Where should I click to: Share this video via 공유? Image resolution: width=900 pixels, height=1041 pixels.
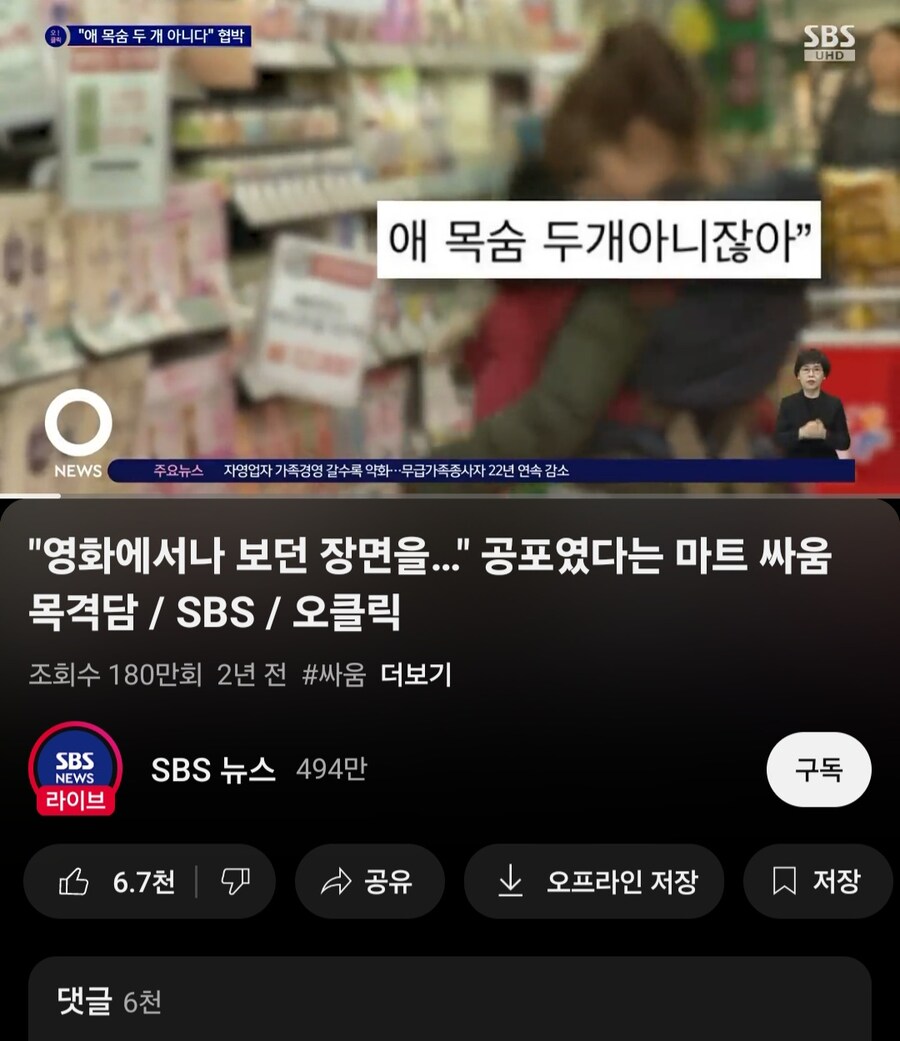point(368,881)
